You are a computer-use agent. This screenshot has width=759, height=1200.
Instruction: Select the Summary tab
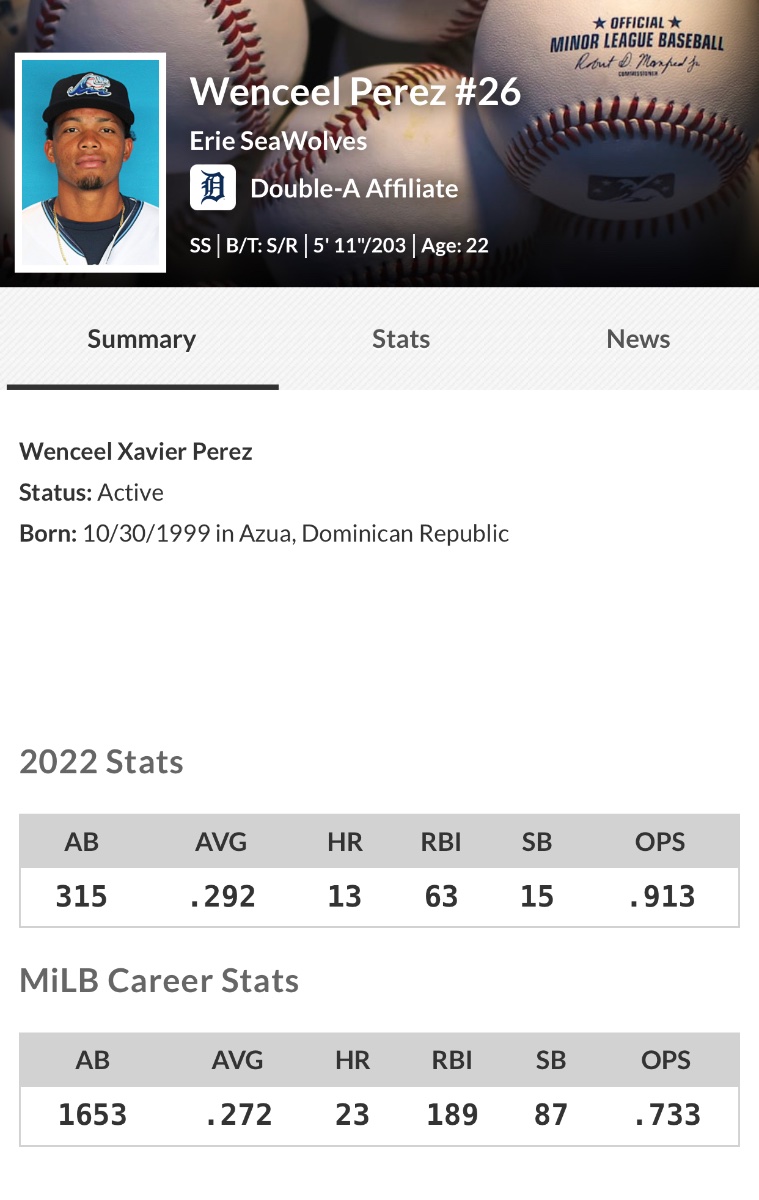(x=141, y=339)
